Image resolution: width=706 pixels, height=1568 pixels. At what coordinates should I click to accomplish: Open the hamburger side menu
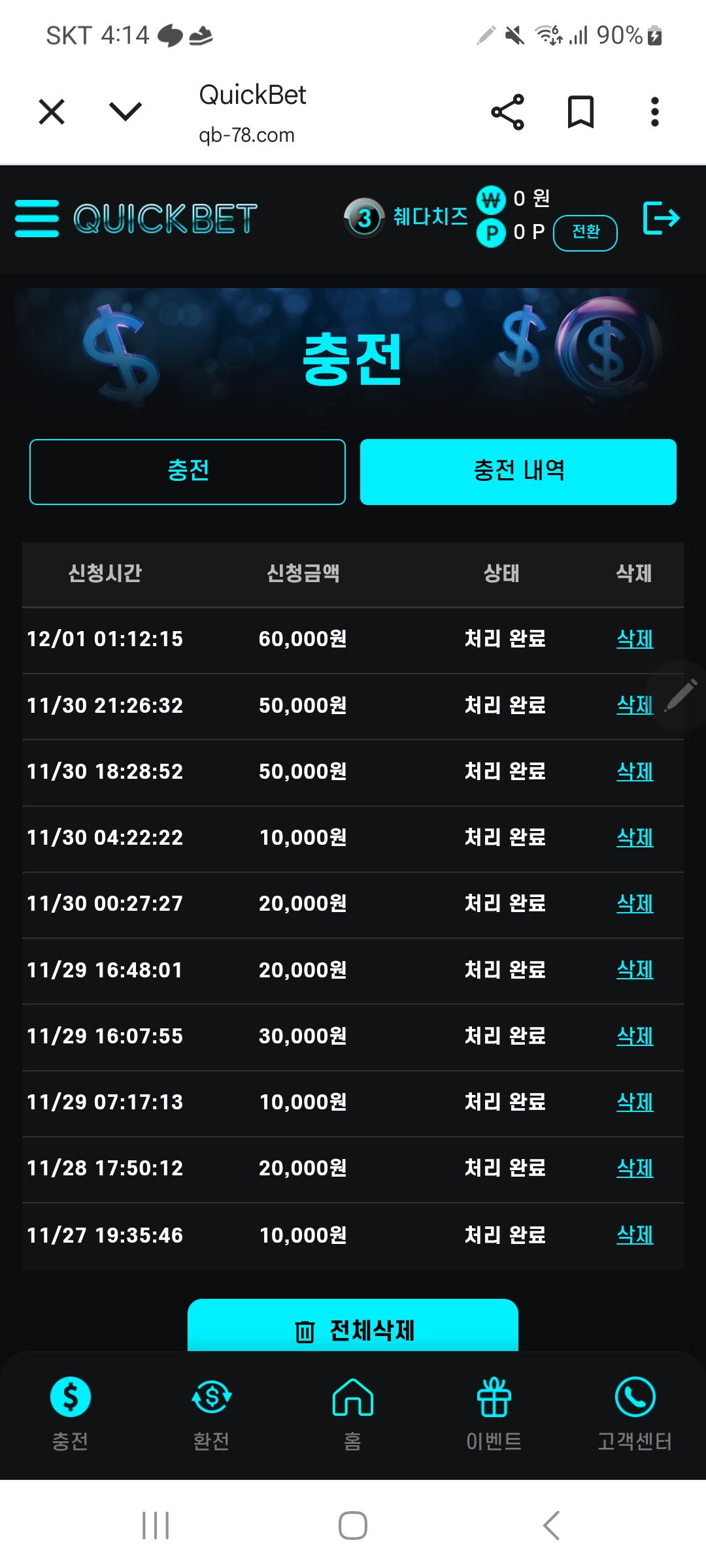click(37, 219)
